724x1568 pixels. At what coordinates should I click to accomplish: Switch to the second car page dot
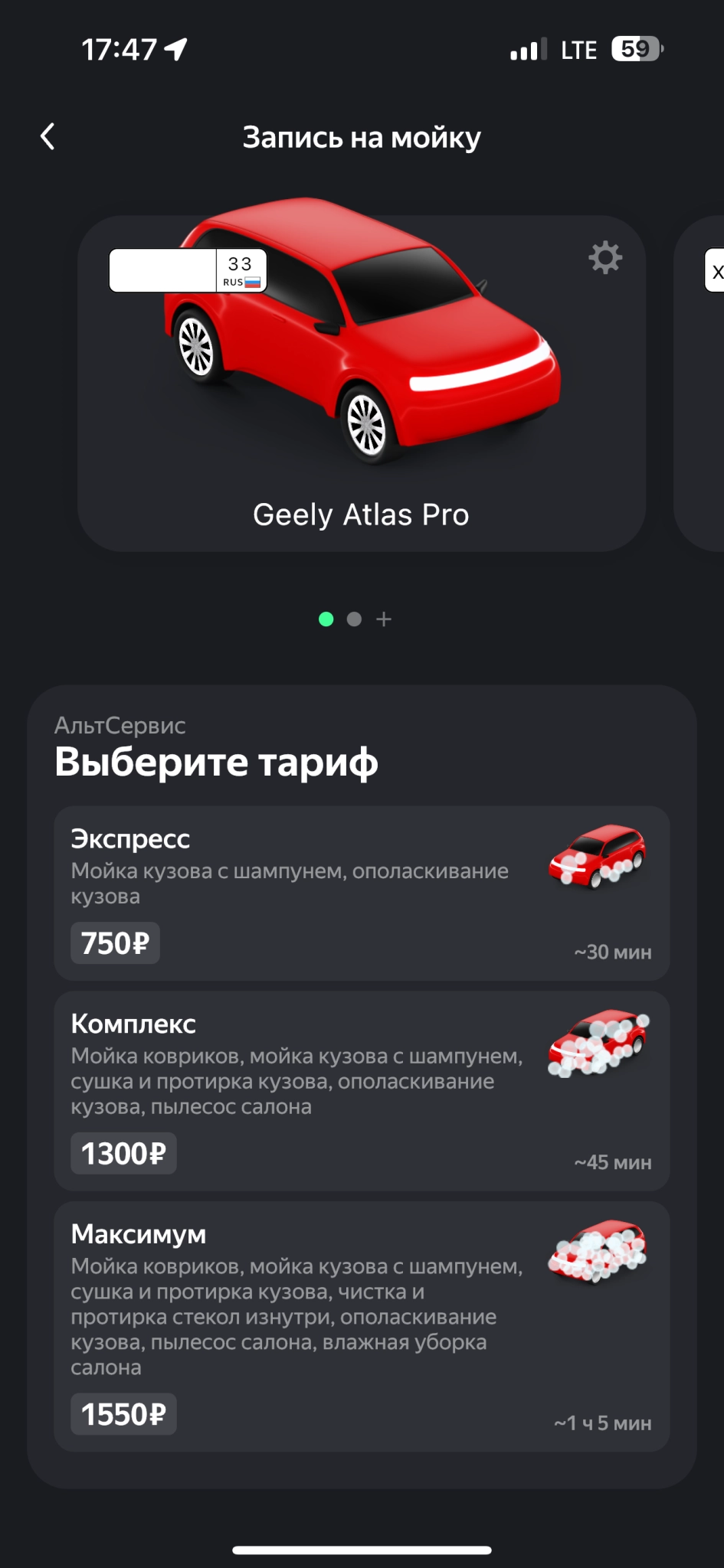click(x=354, y=619)
